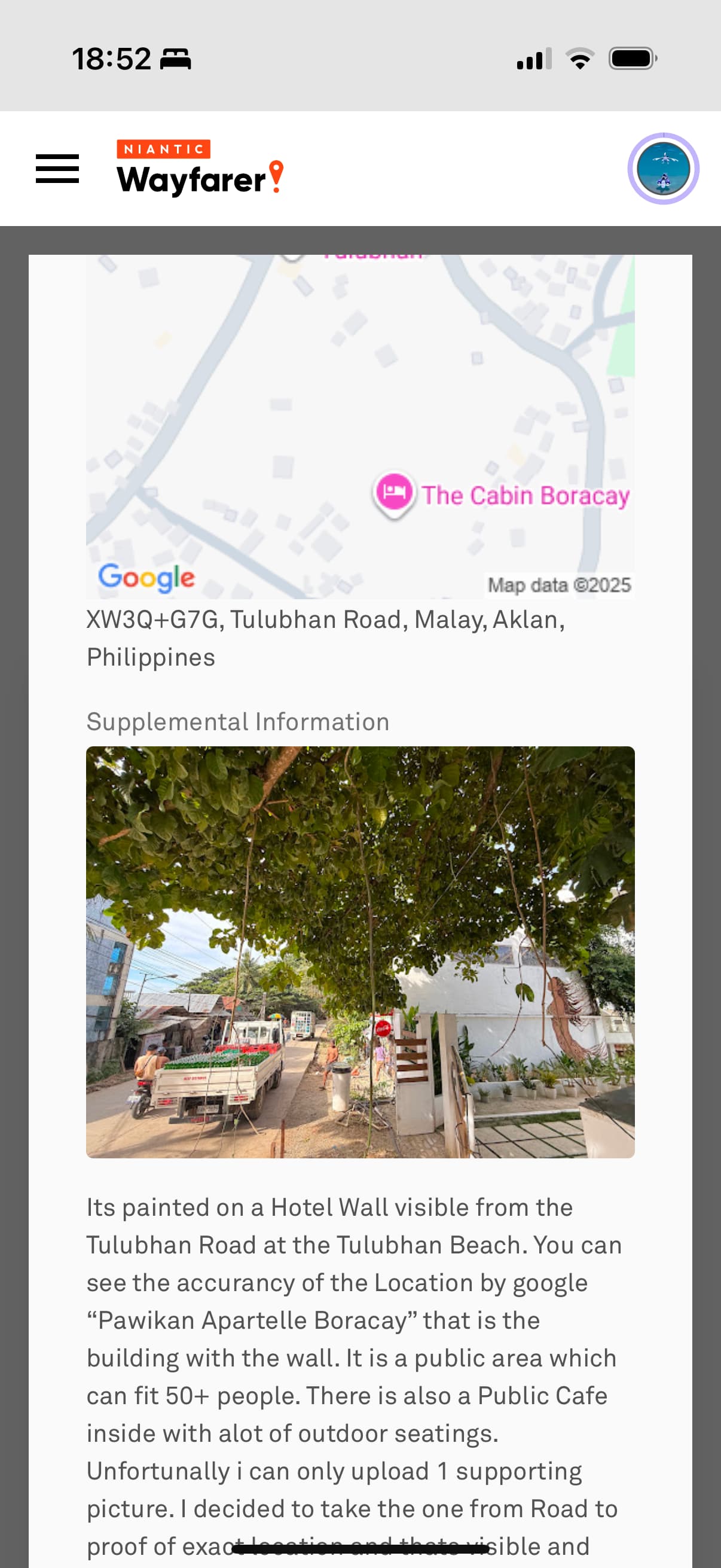721x1568 pixels.
Task: Enlarge the supplemental information photo
Action: pyautogui.click(x=360, y=952)
